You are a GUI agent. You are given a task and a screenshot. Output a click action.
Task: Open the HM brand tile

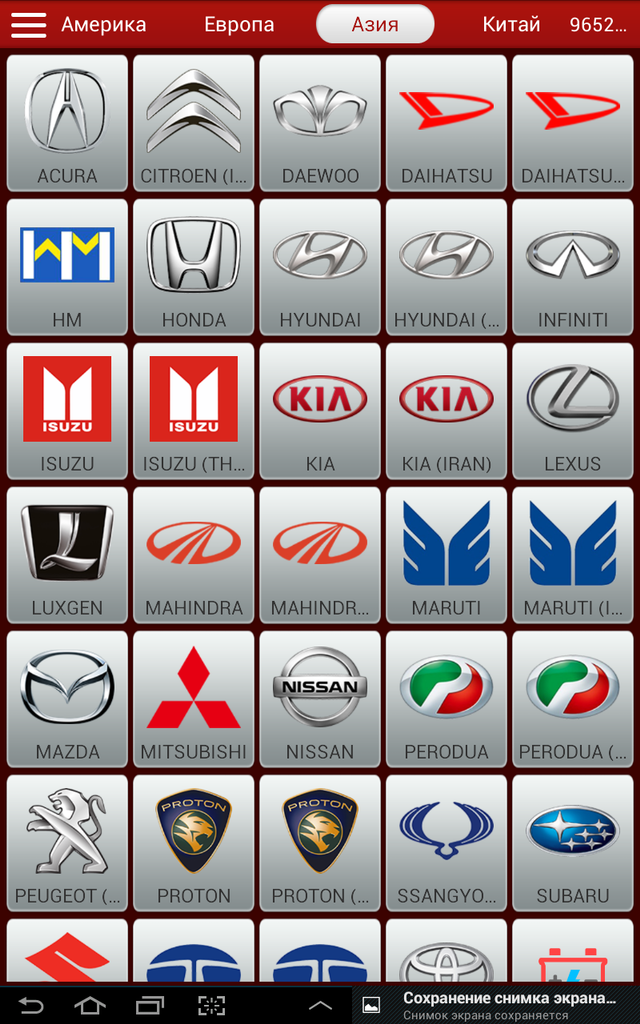coord(67,266)
